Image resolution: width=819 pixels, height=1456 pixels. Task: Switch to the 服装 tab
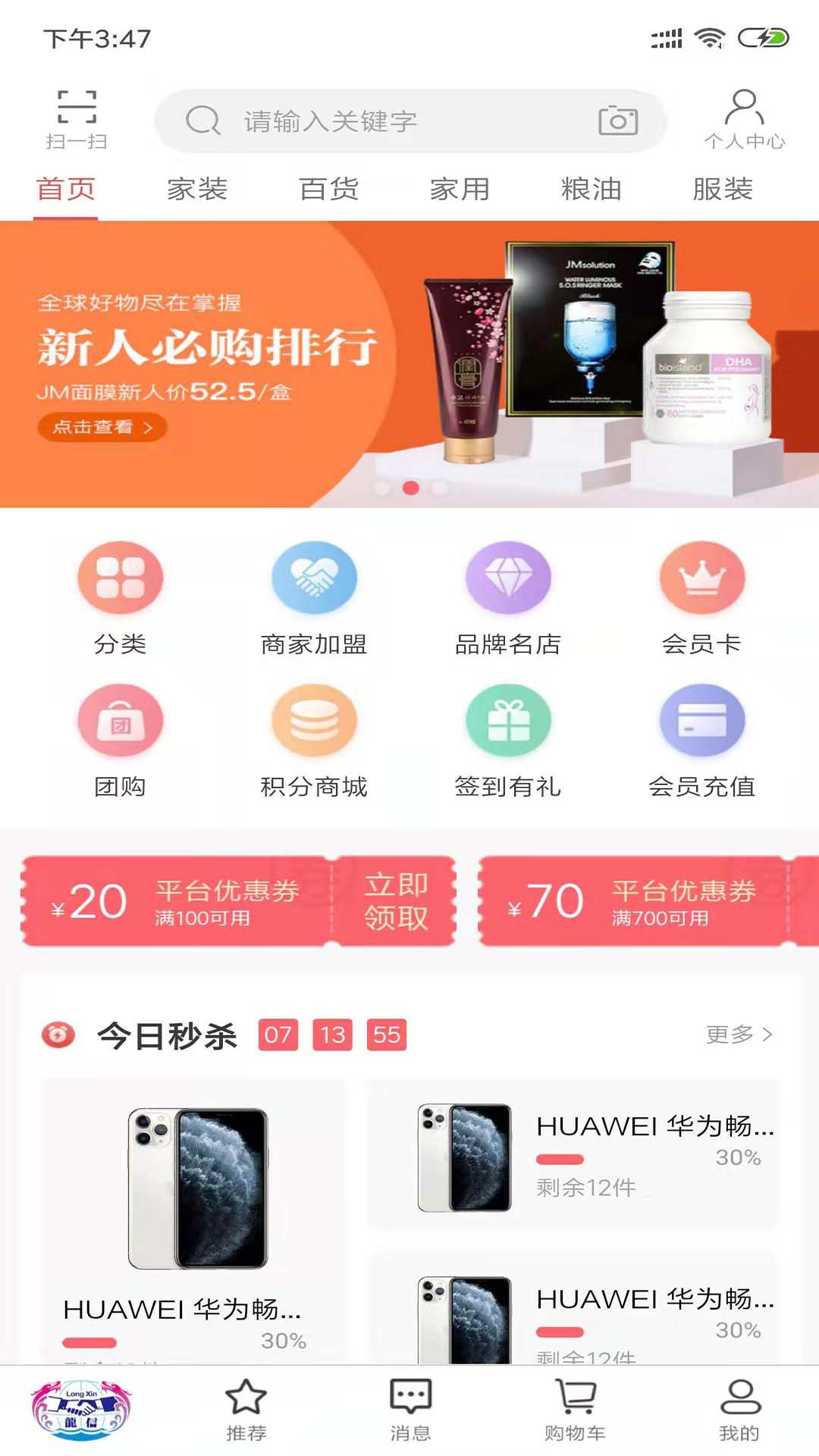722,190
